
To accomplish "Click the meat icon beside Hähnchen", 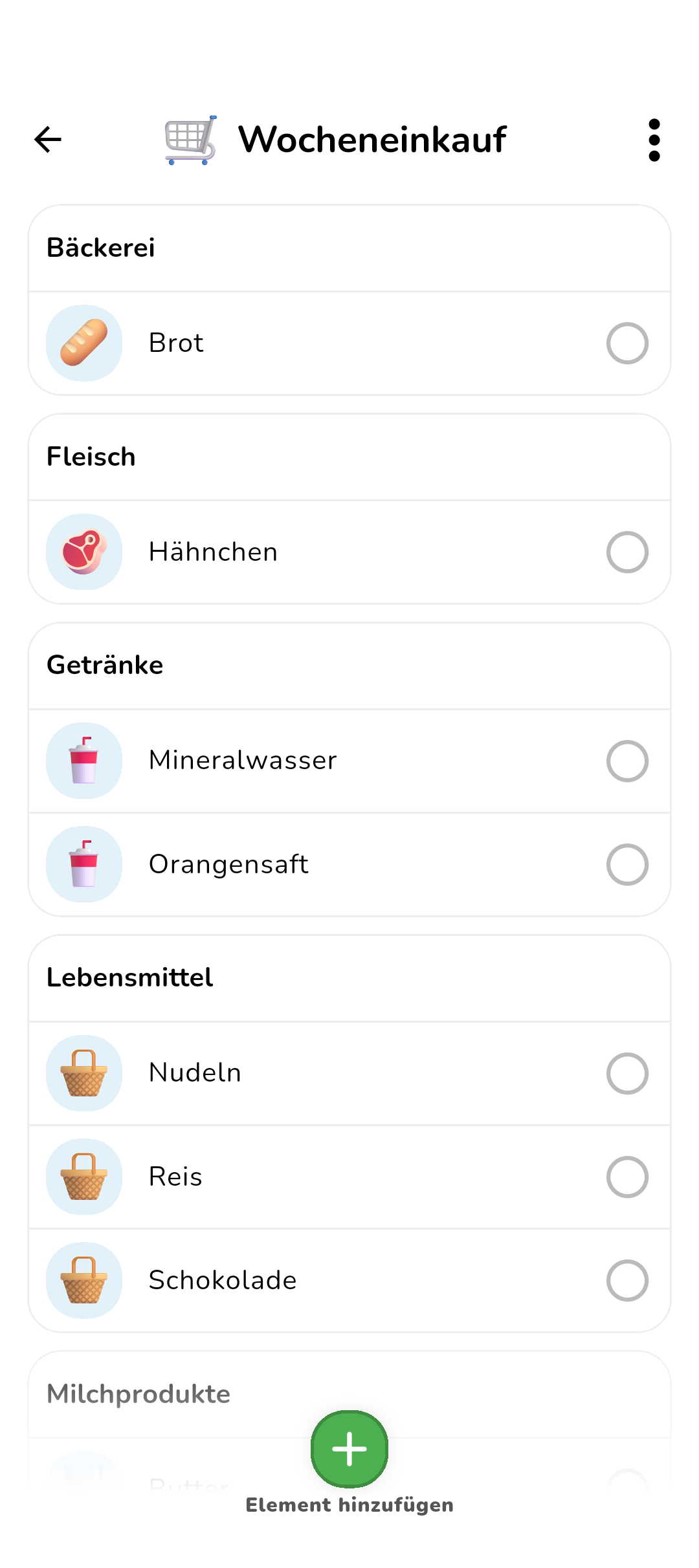I will 84,551.
